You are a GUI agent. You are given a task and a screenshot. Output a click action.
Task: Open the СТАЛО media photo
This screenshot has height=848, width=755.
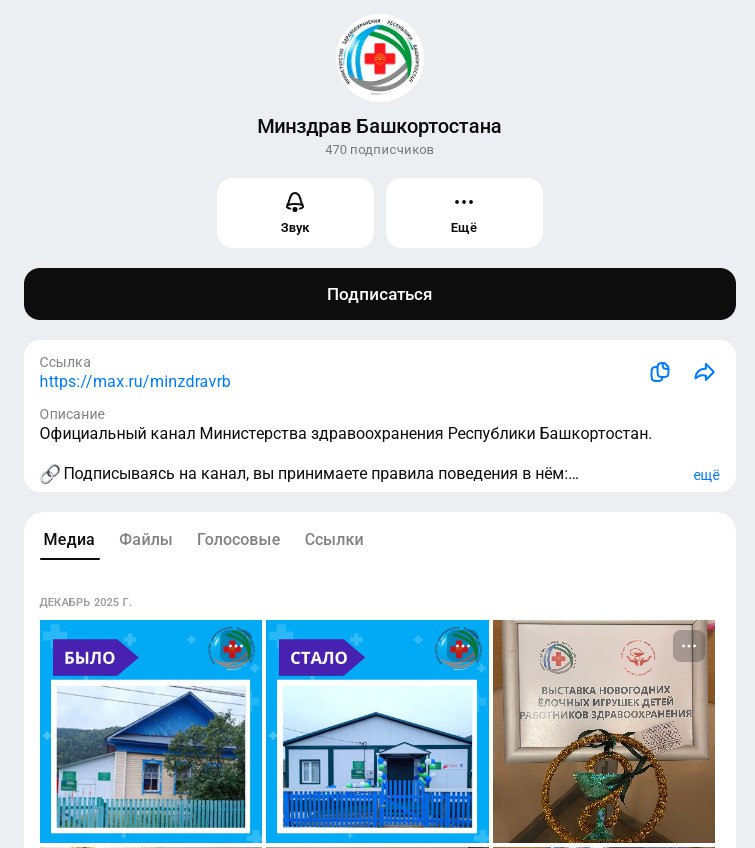(x=377, y=732)
